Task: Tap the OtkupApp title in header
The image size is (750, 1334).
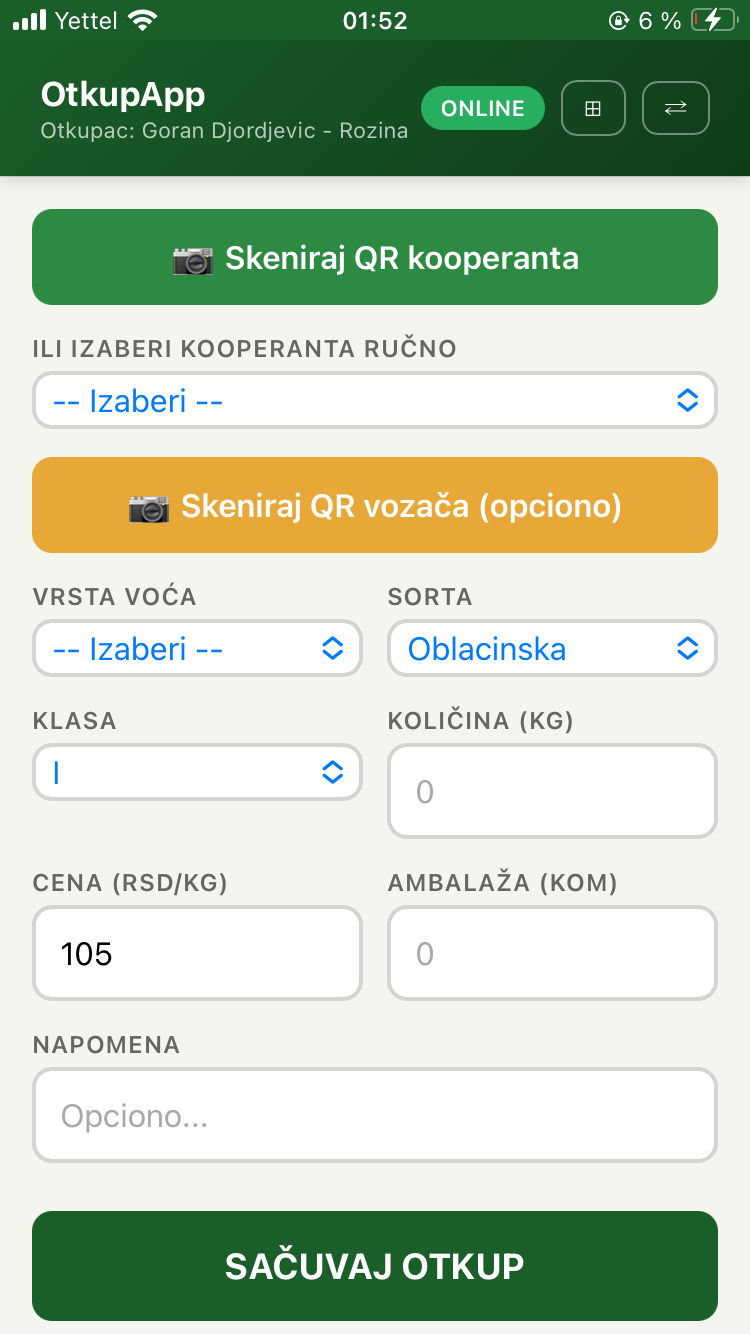Action: tap(122, 95)
